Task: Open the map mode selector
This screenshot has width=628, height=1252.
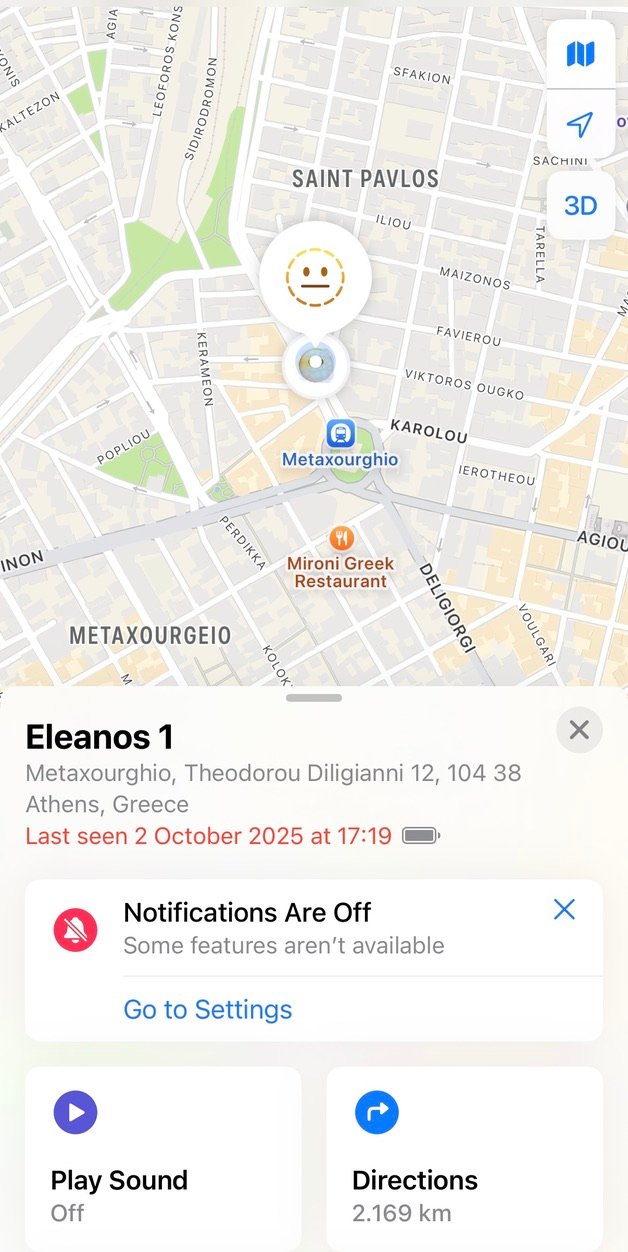Action: point(580,54)
